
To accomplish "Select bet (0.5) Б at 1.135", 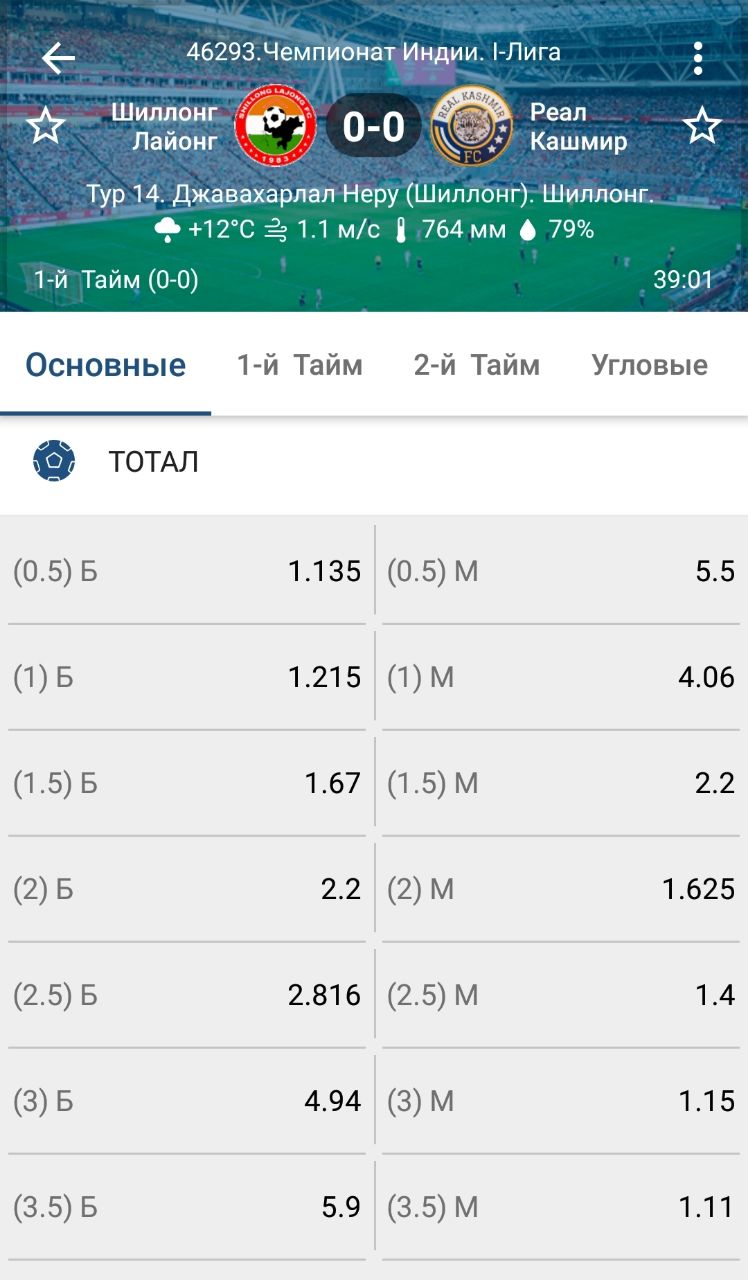I will tap(187, 571).
